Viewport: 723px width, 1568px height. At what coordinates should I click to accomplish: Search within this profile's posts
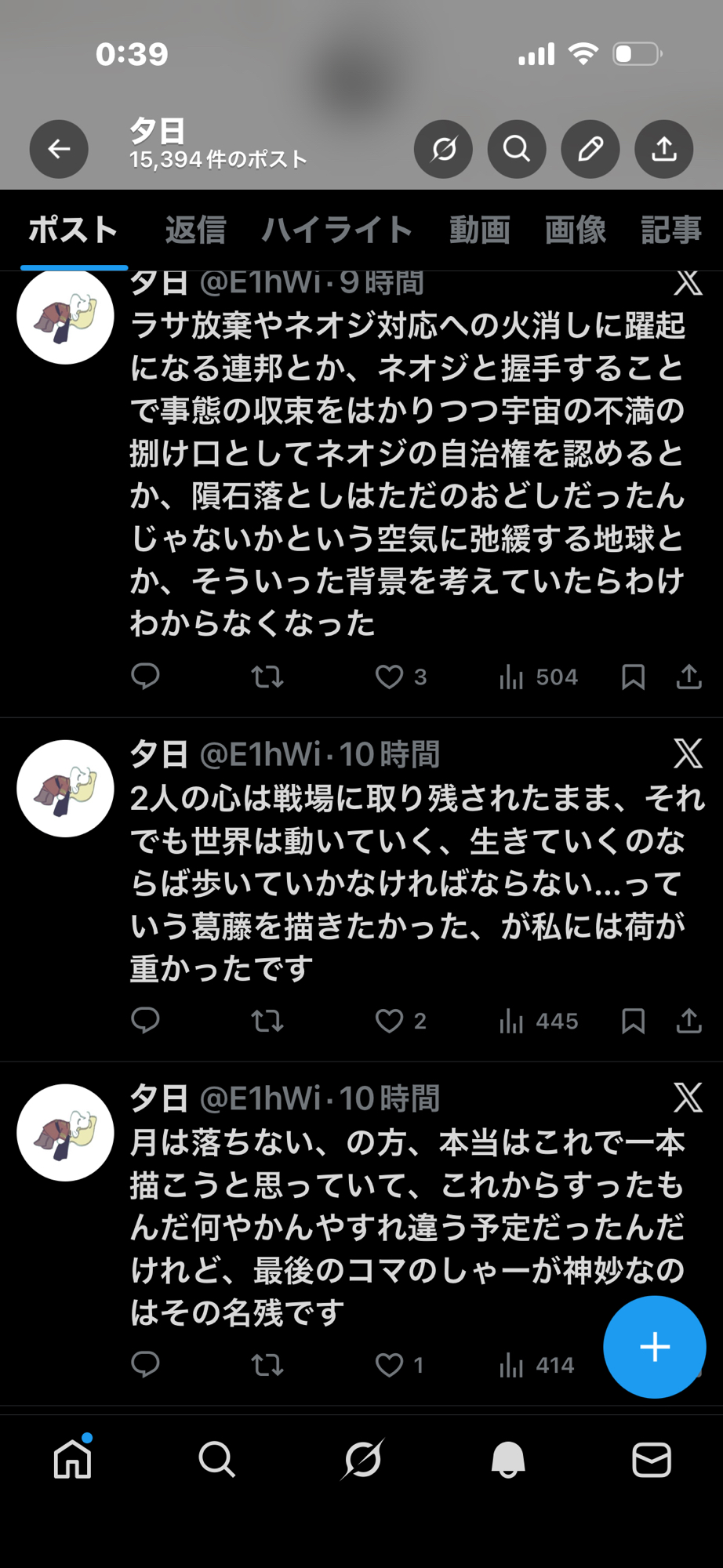517,149
